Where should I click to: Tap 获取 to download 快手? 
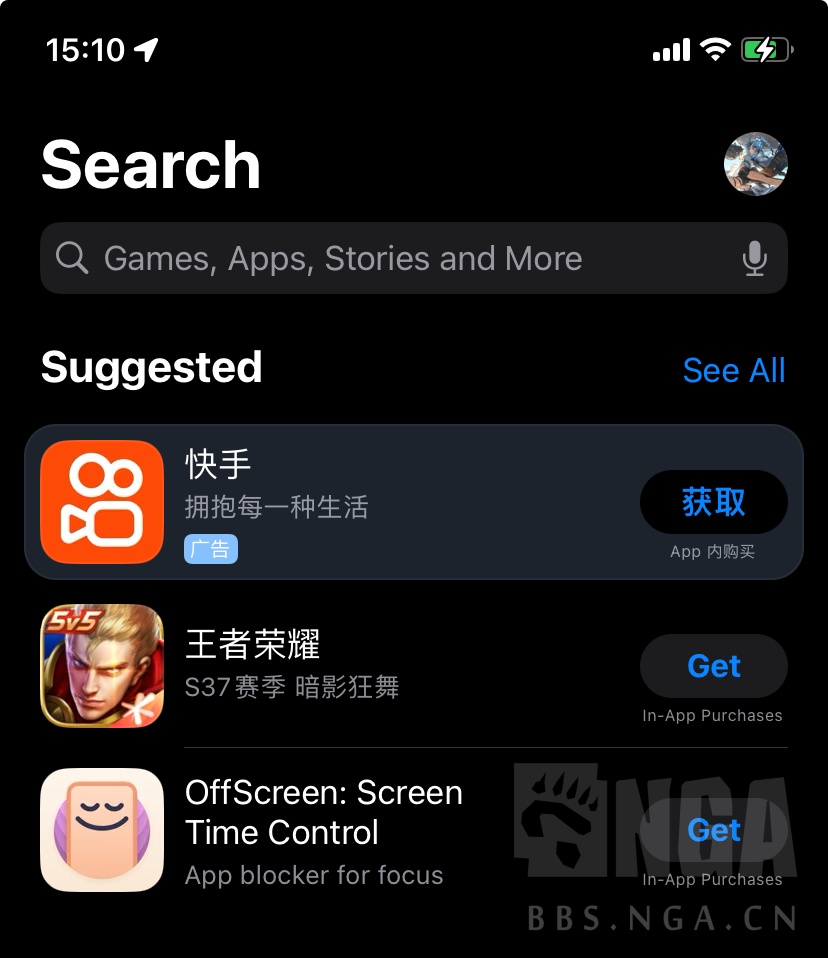point(713,502)
